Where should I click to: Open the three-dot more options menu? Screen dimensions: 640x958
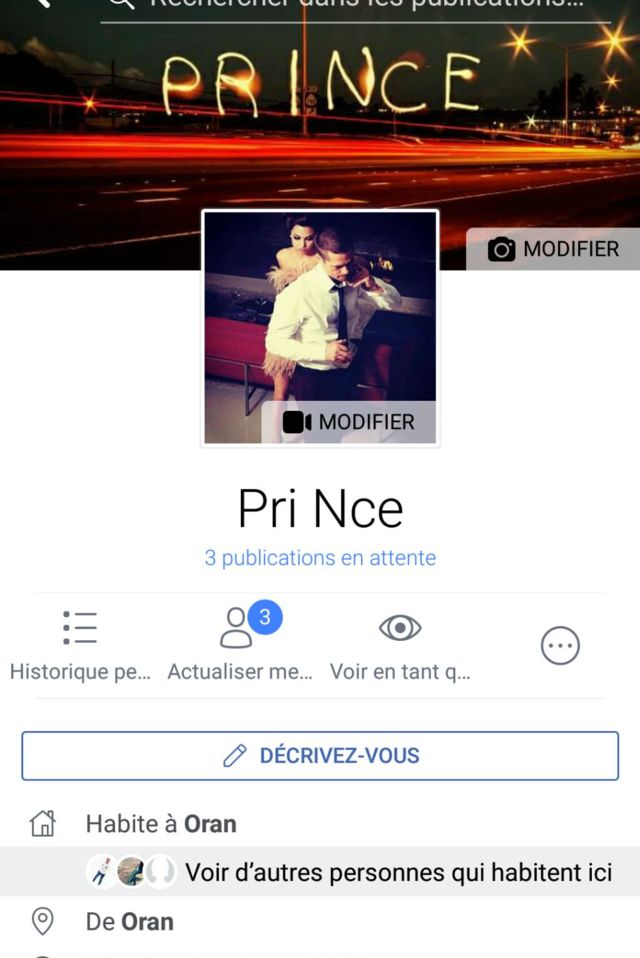pyautogui.click(x=560, y=646)
